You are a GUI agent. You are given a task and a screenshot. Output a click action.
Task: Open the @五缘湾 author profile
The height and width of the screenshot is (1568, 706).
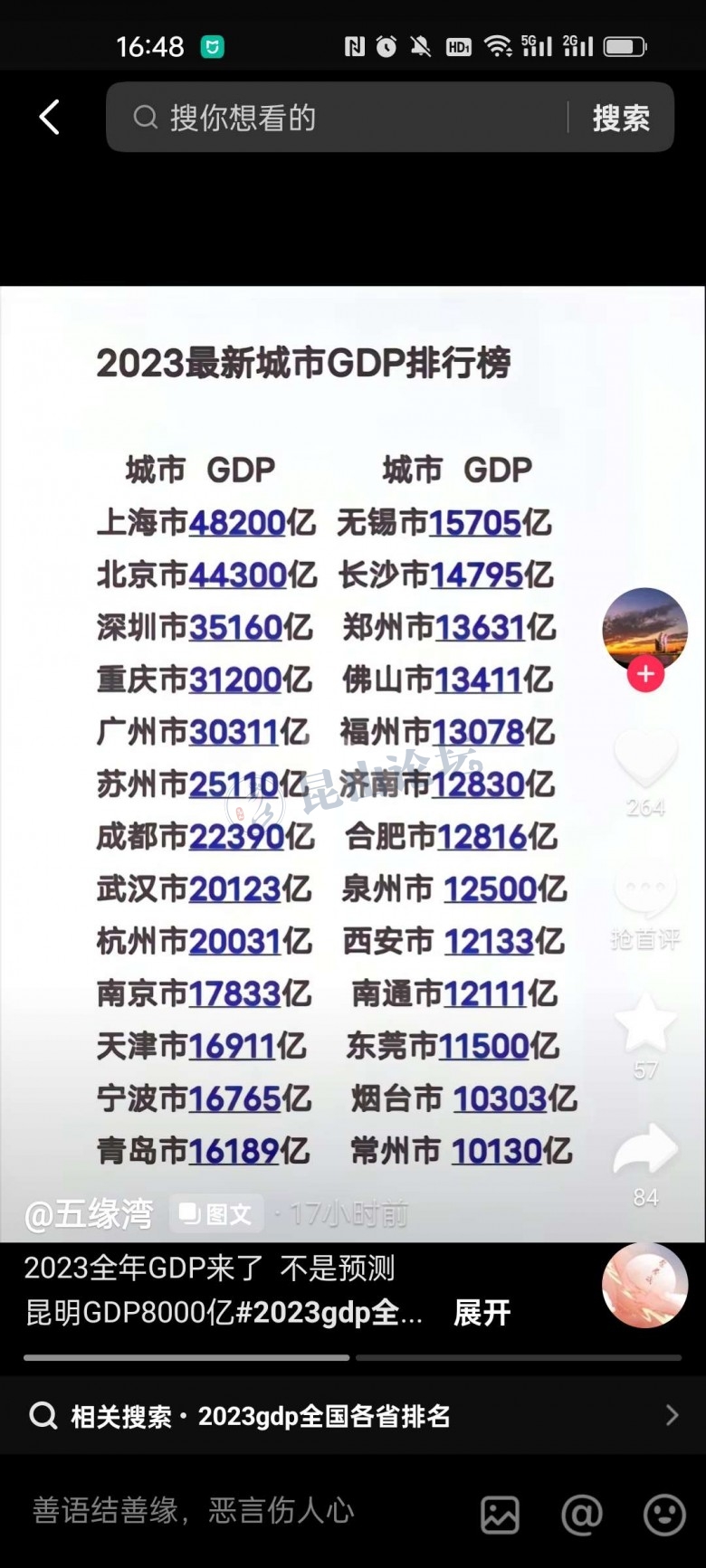tap(89, 1214)
